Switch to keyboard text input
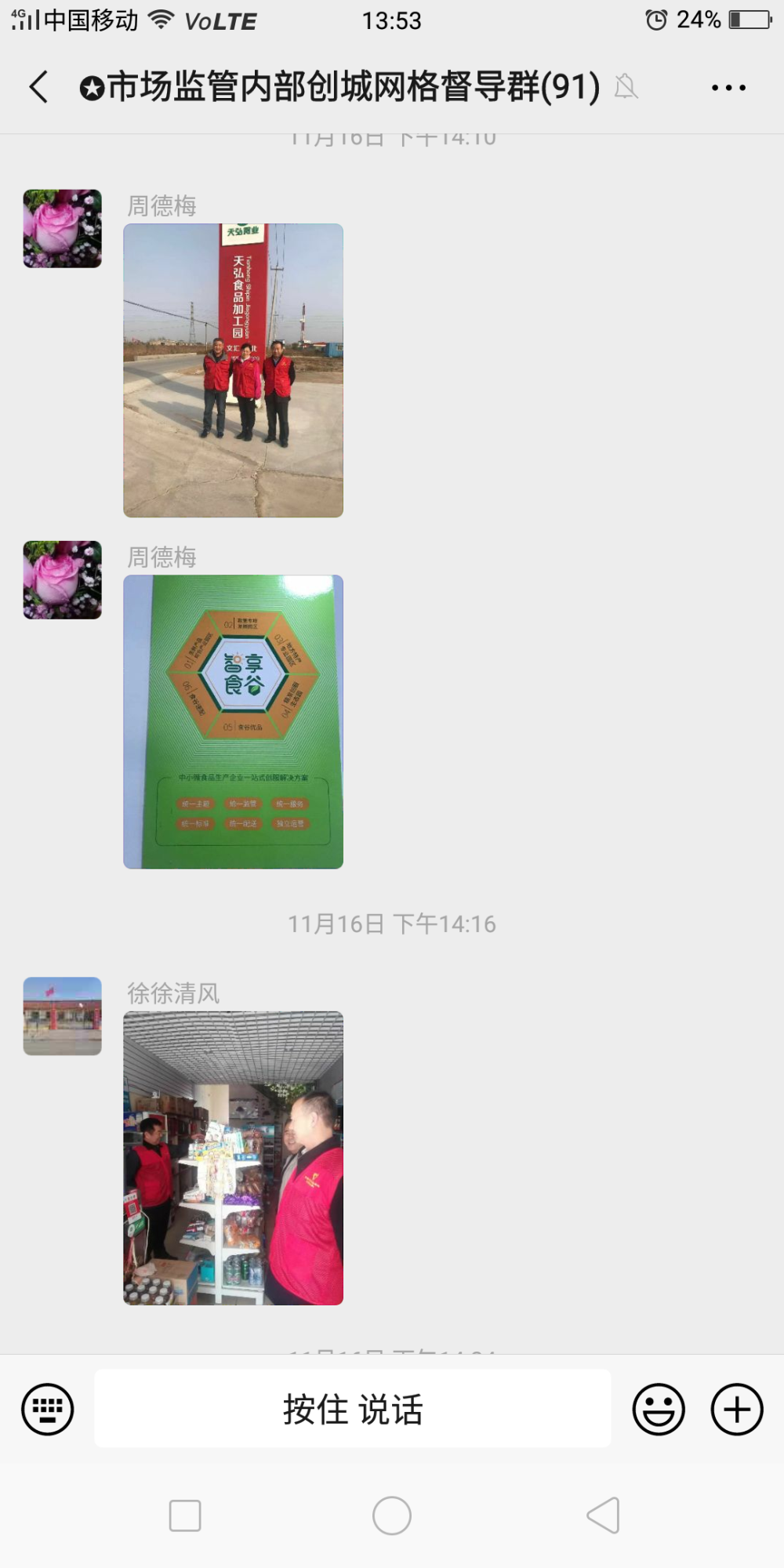This screenshot has width=784, height=1568. (x=48, y=1409)
